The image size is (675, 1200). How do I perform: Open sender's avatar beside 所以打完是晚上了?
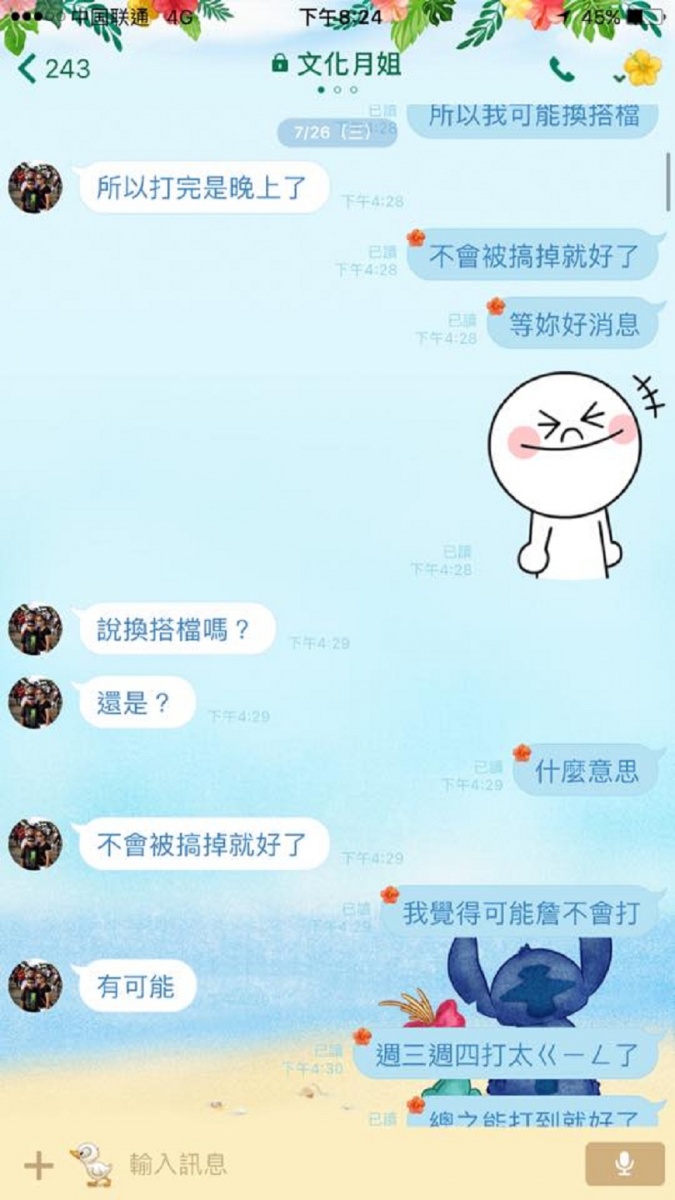[x=35, y=187]
